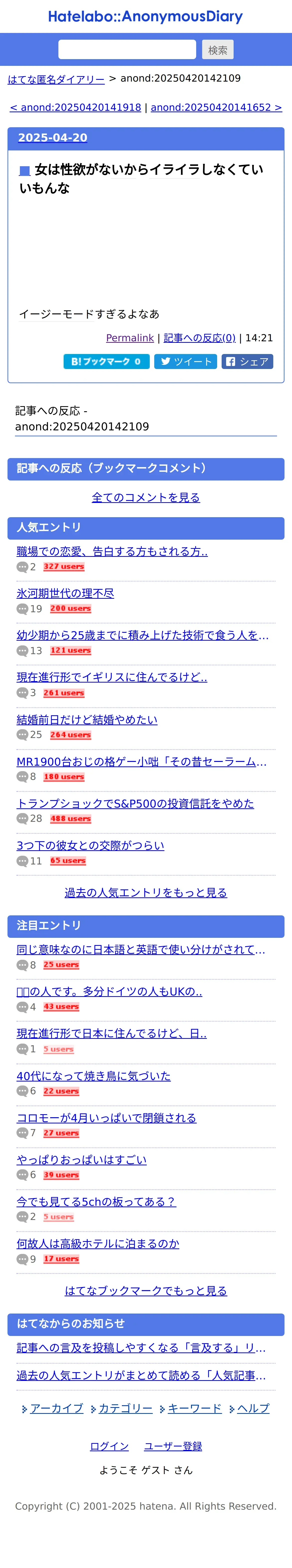View 過去の人気エントリをもっと見る

(146, 892)
